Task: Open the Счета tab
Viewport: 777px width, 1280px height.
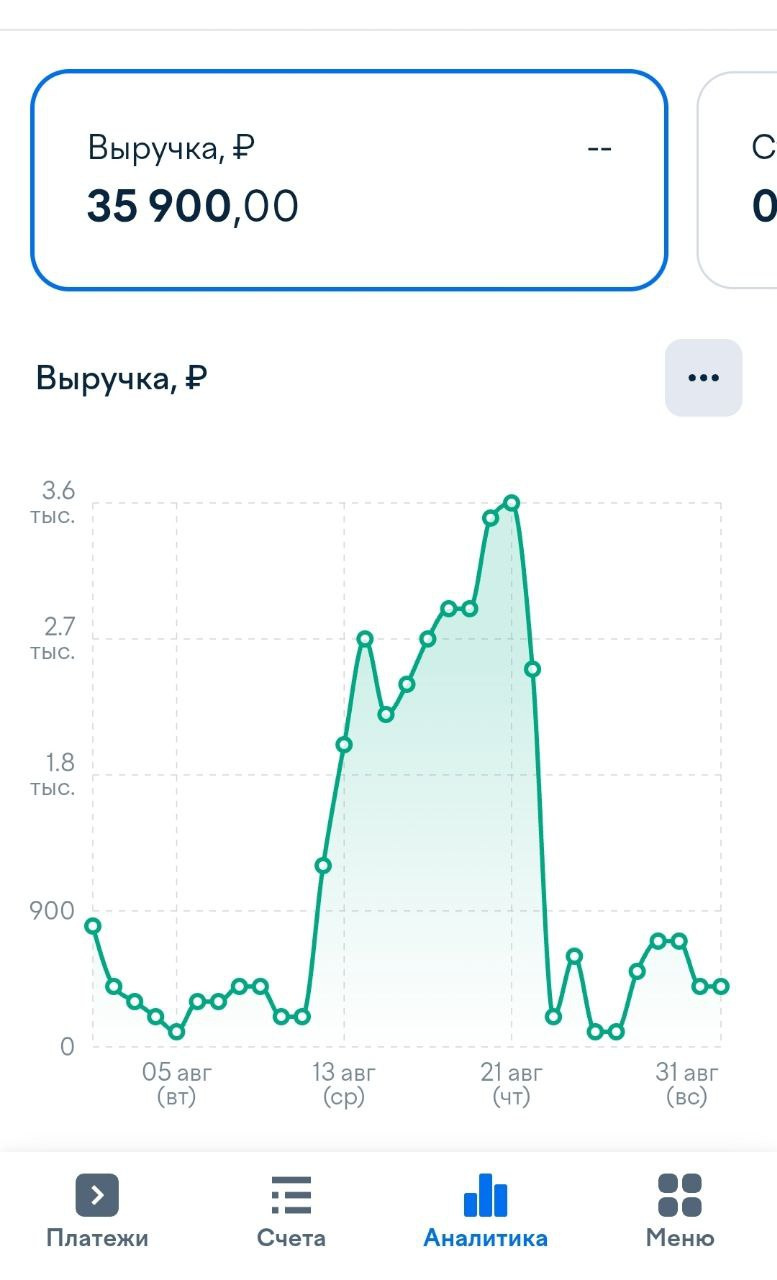Action: click(291, 1211)
